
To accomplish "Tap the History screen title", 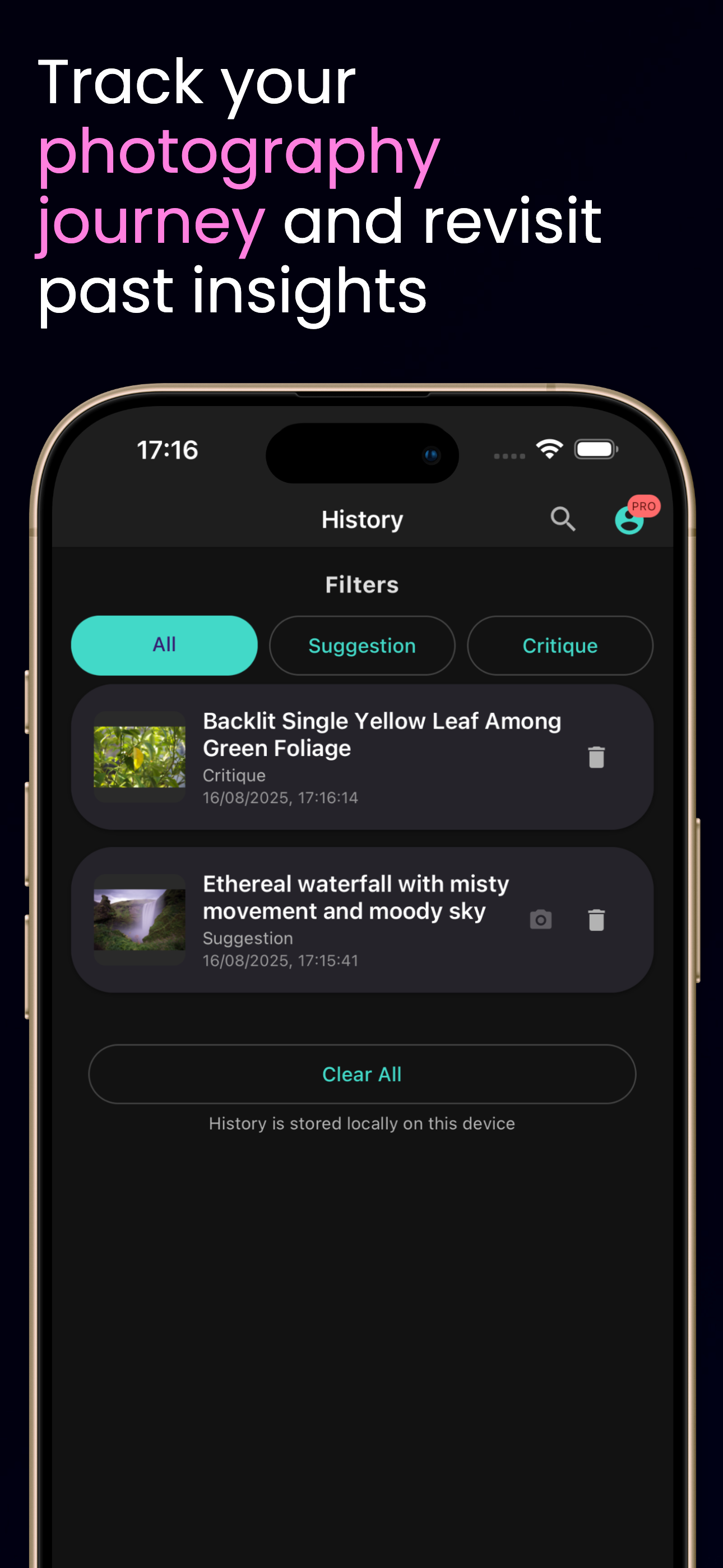I will (362, 519).
